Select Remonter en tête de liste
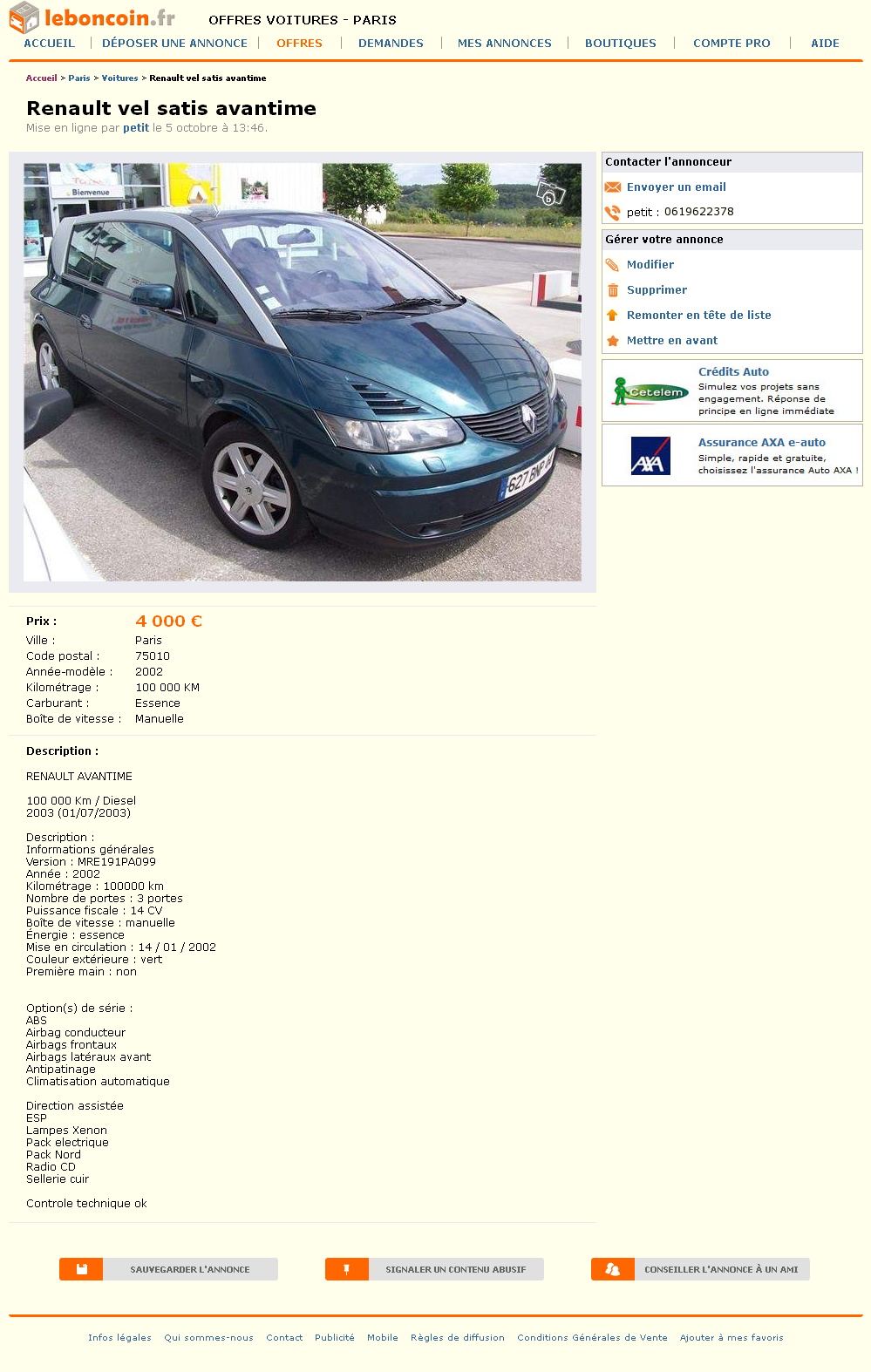871x1372 pixels. click(x=698, y=316)
